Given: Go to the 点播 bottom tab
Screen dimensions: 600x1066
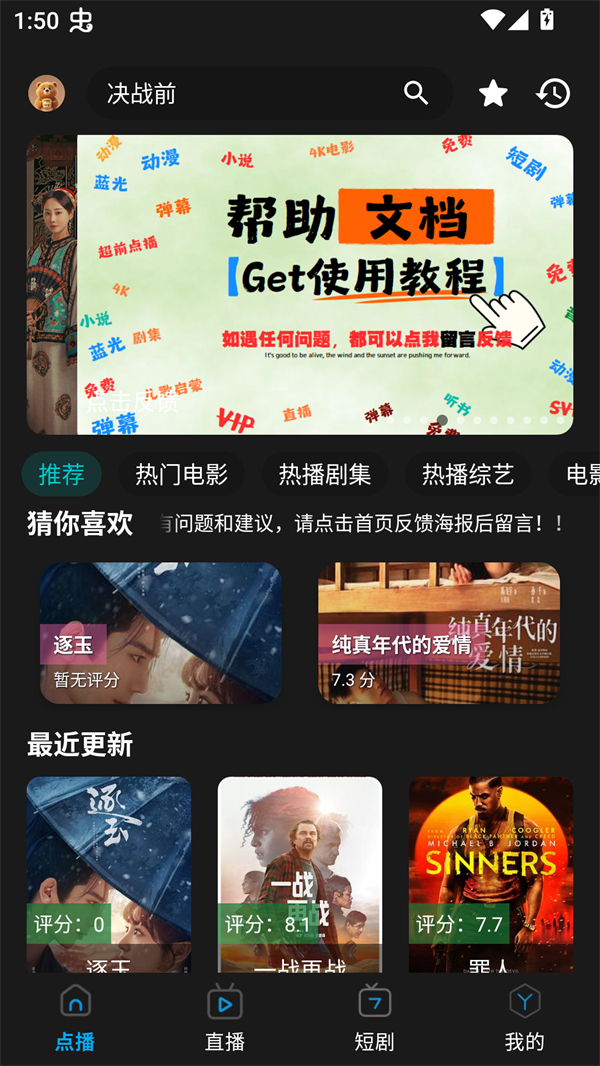Looking at the screenshot, I should point(75,1016).
